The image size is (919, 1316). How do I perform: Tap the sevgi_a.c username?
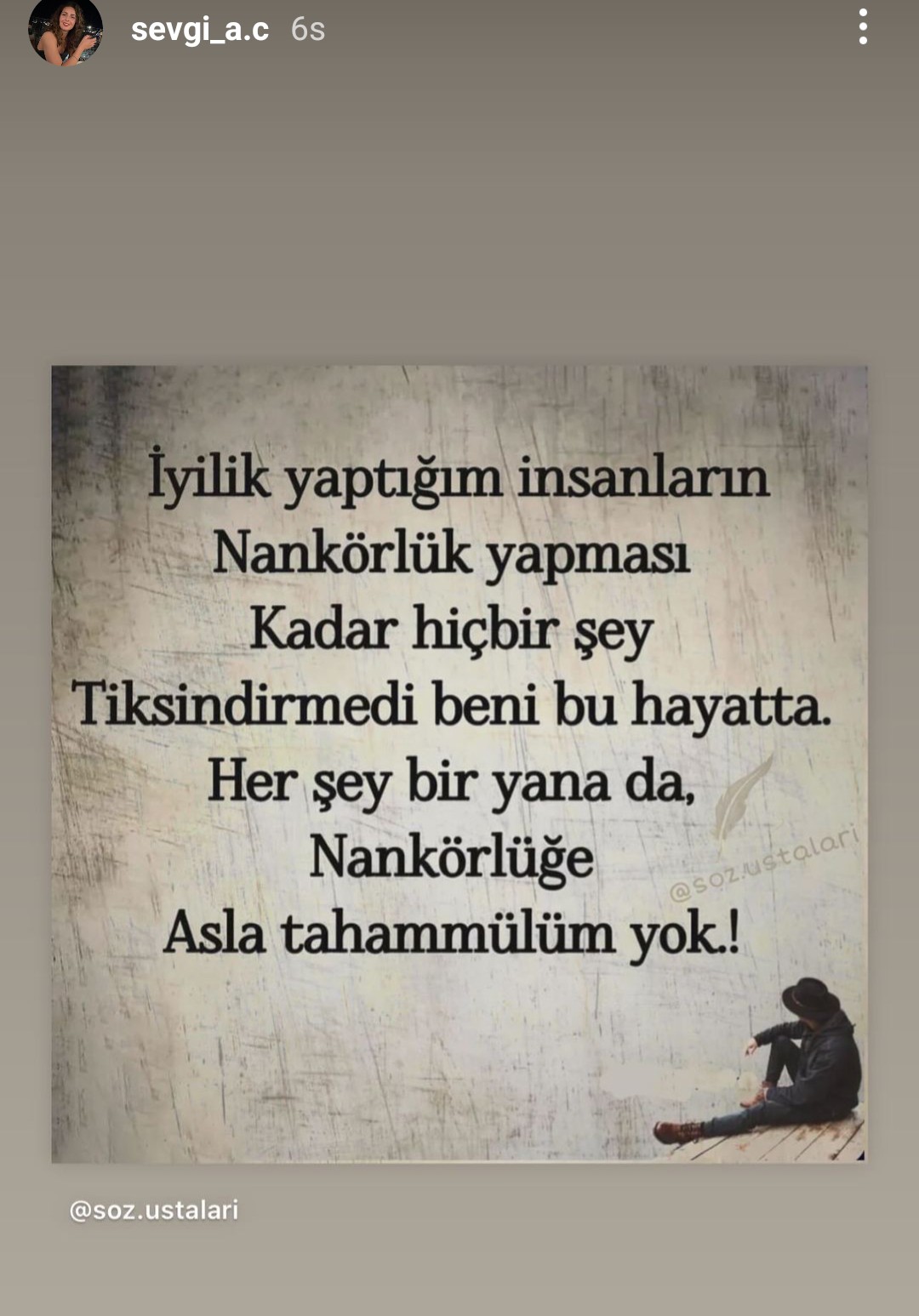(200, 30)
